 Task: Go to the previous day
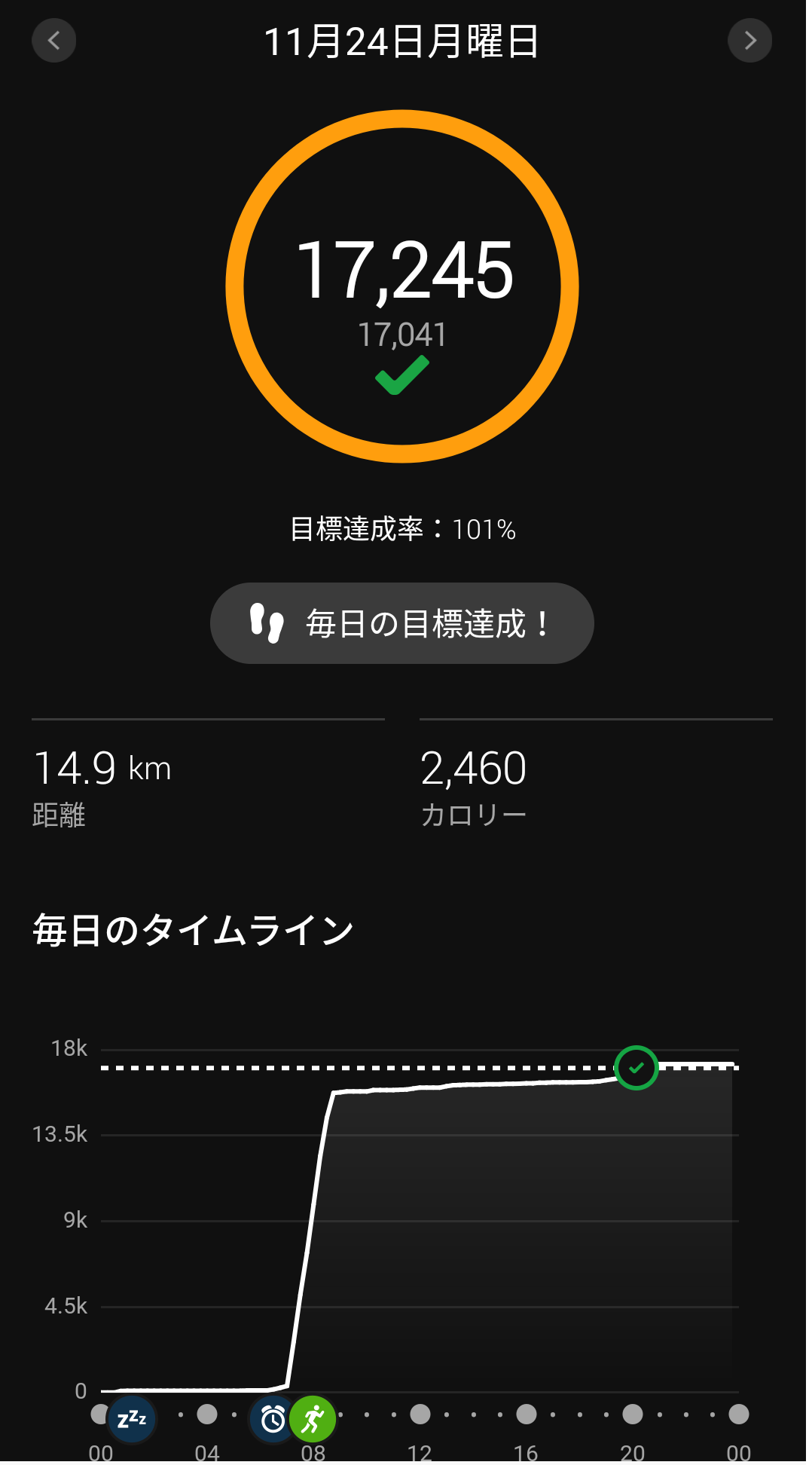coord(53,41)
